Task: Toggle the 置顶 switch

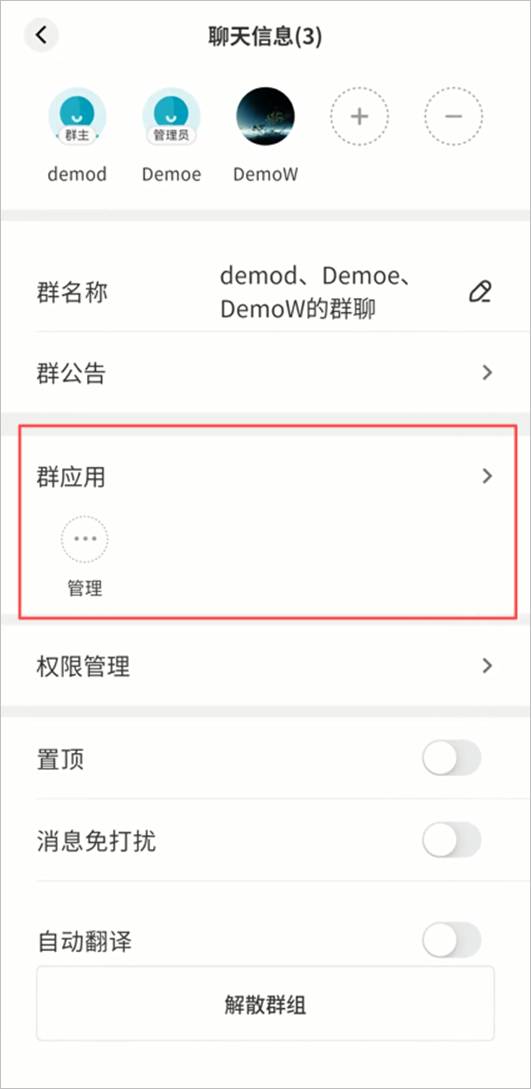Action: click(x=452, y=758)
